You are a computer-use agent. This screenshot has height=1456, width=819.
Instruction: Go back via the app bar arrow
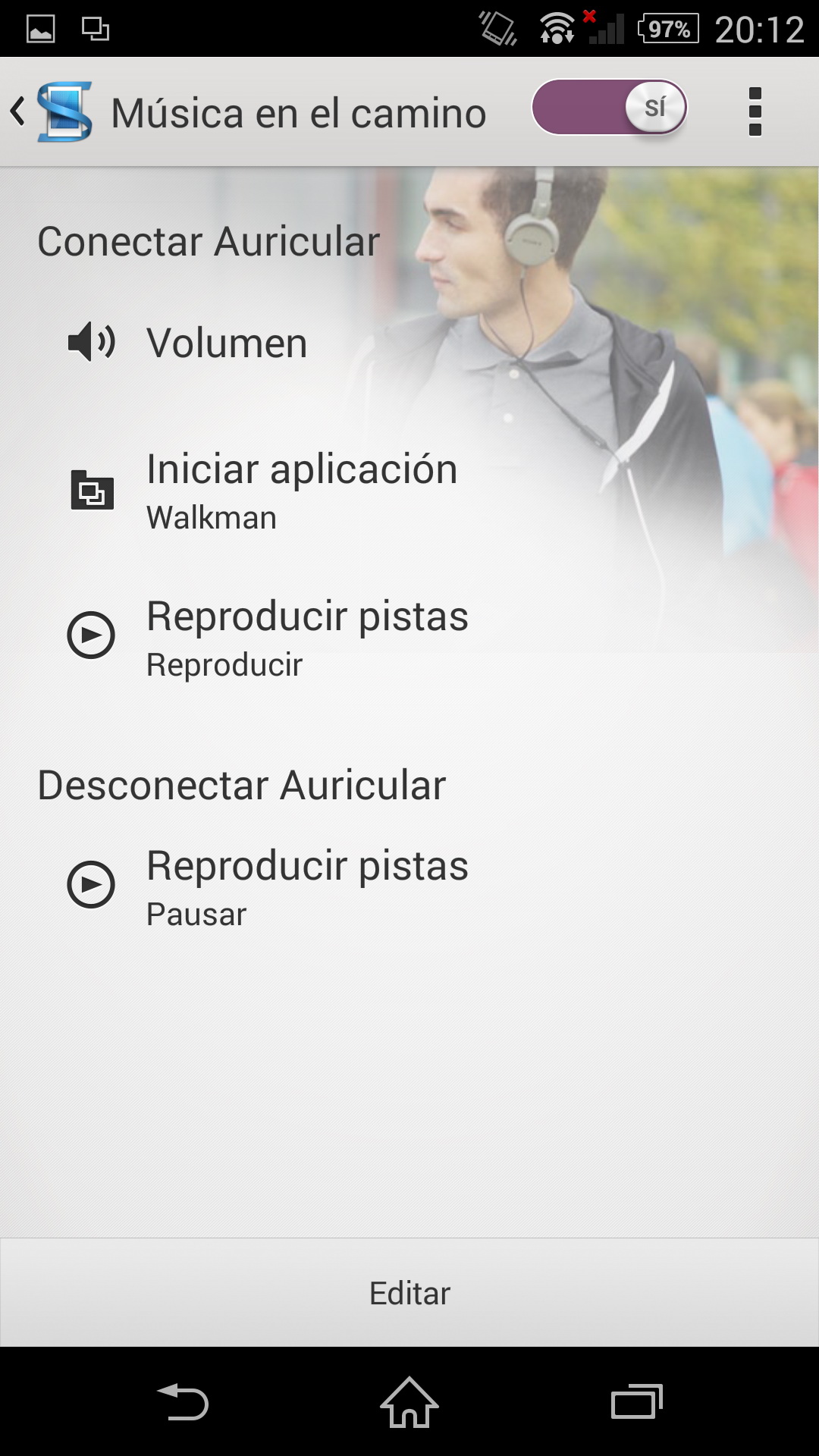click(18, 111)
